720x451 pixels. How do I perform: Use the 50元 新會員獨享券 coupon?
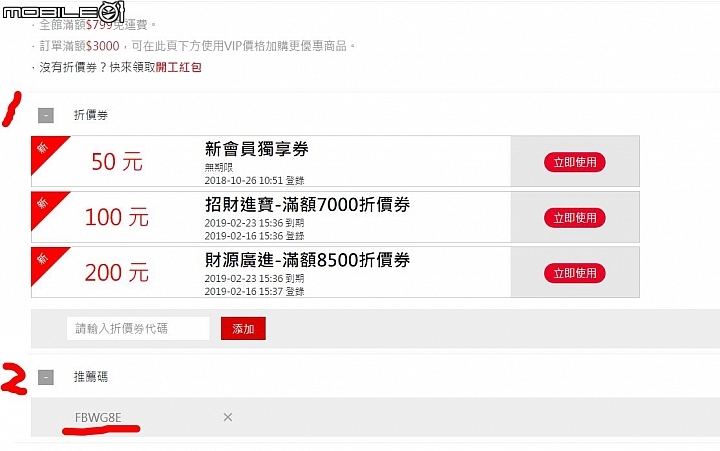click(574, 162)
